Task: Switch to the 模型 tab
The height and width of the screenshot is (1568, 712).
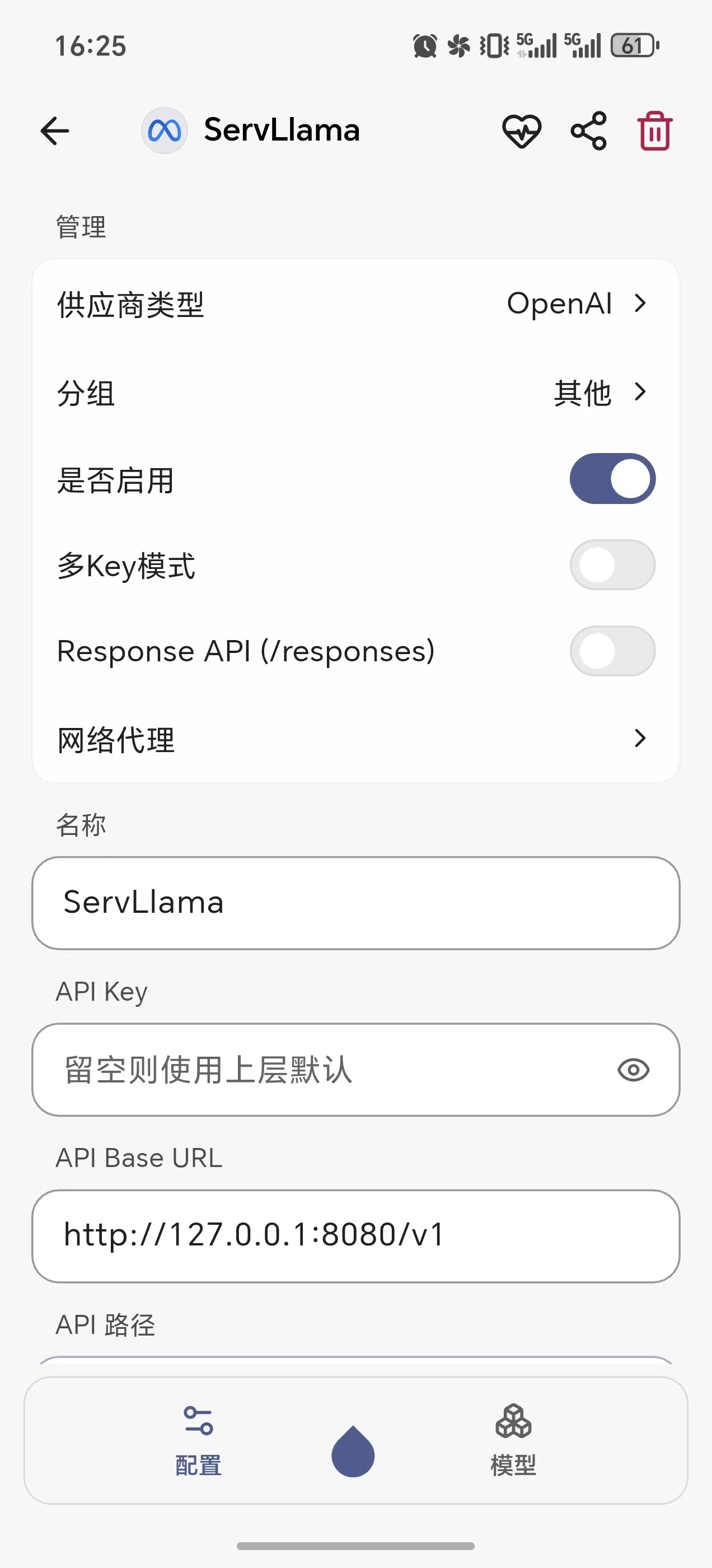Action: pos(514,1441)
